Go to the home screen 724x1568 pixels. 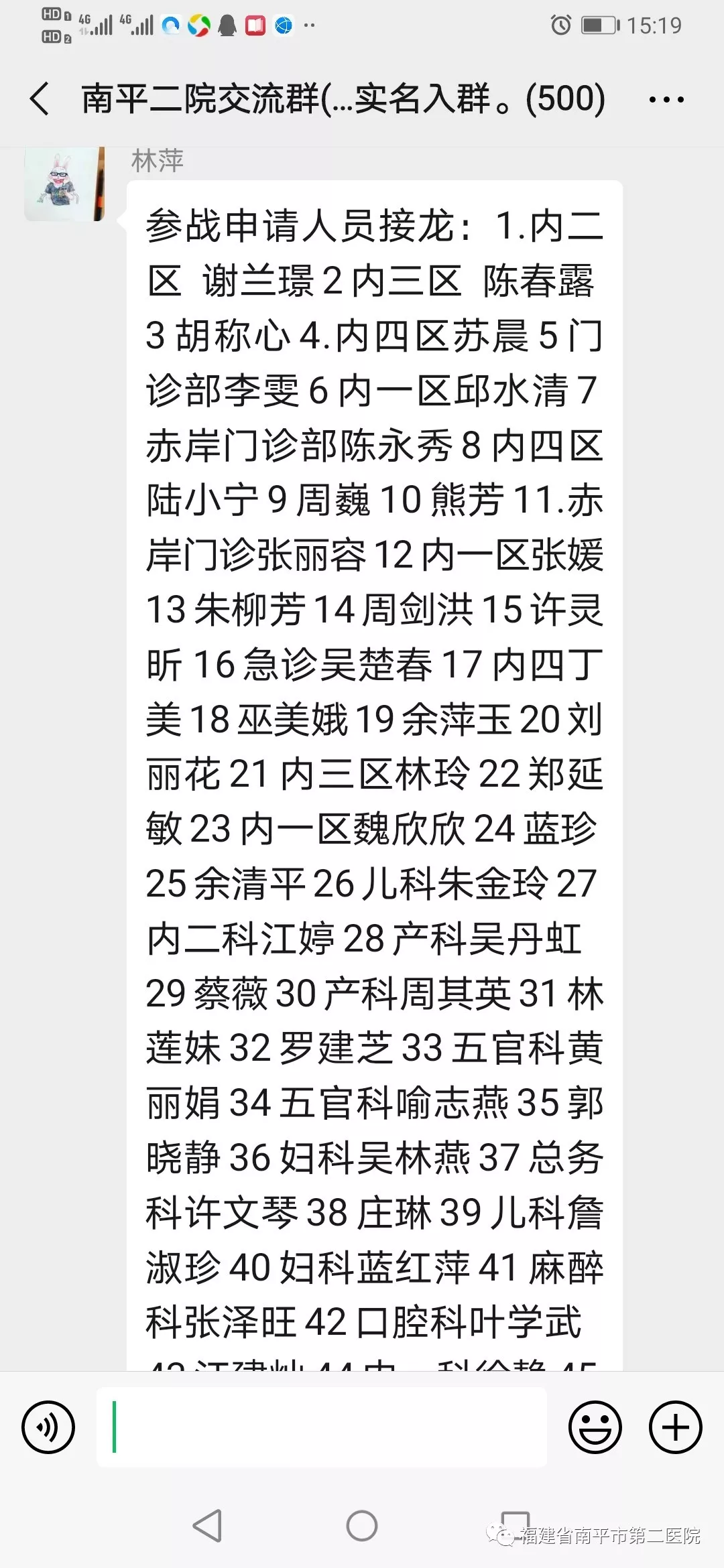tap(362, 1526)
